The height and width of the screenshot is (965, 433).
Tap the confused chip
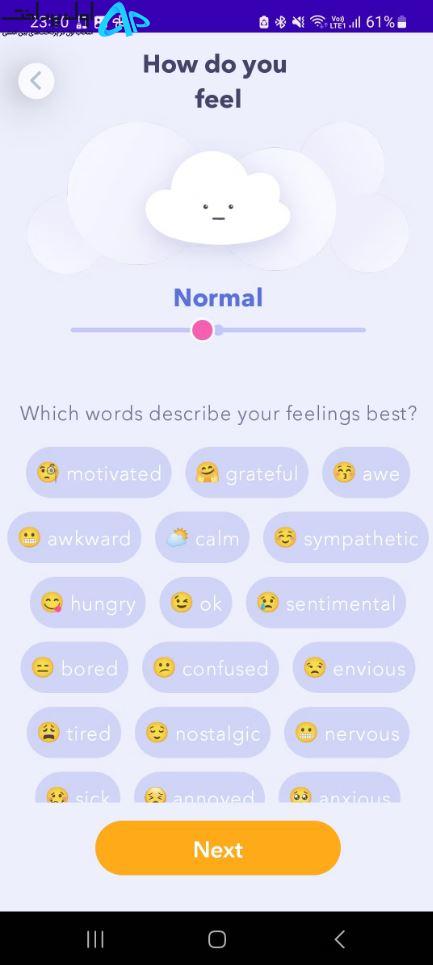210,668
